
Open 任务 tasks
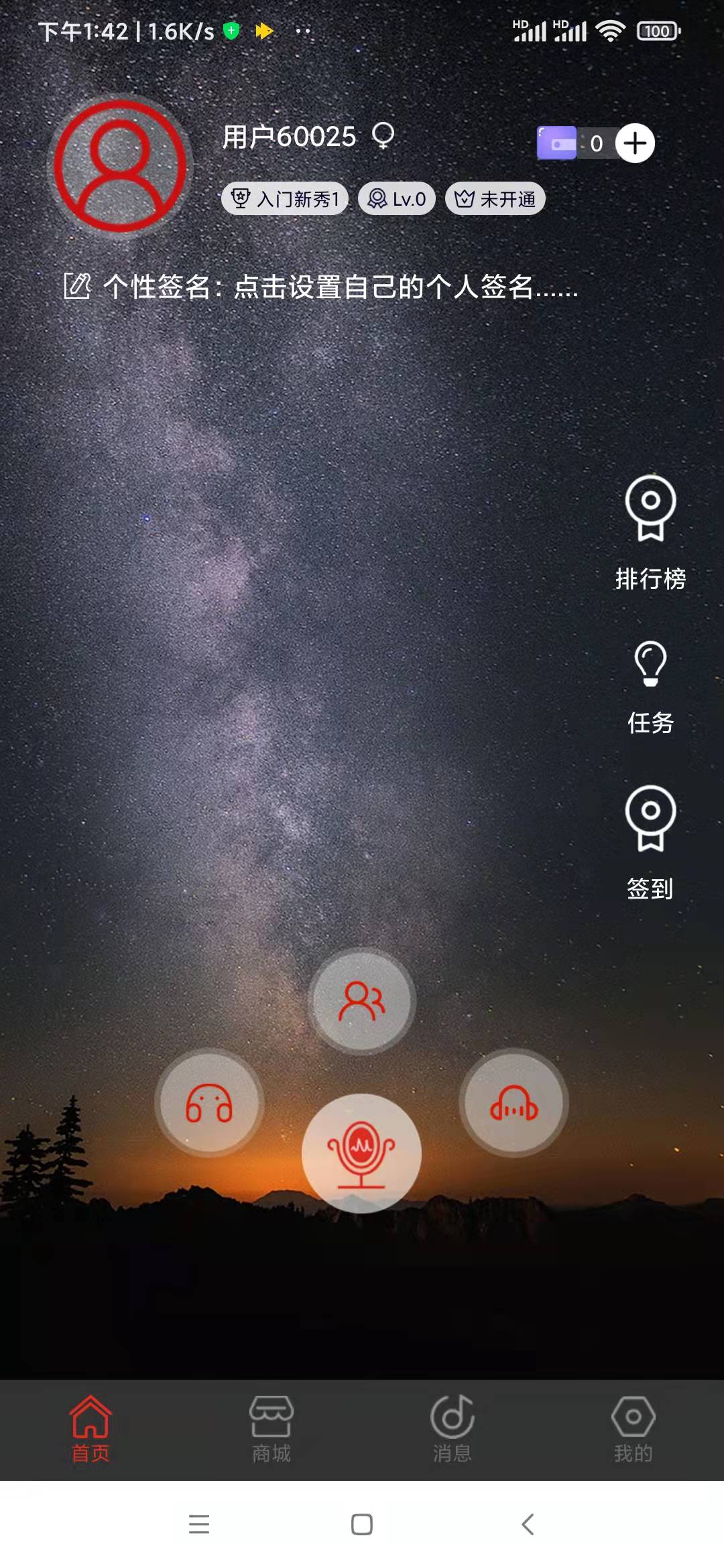coord(650,688)
